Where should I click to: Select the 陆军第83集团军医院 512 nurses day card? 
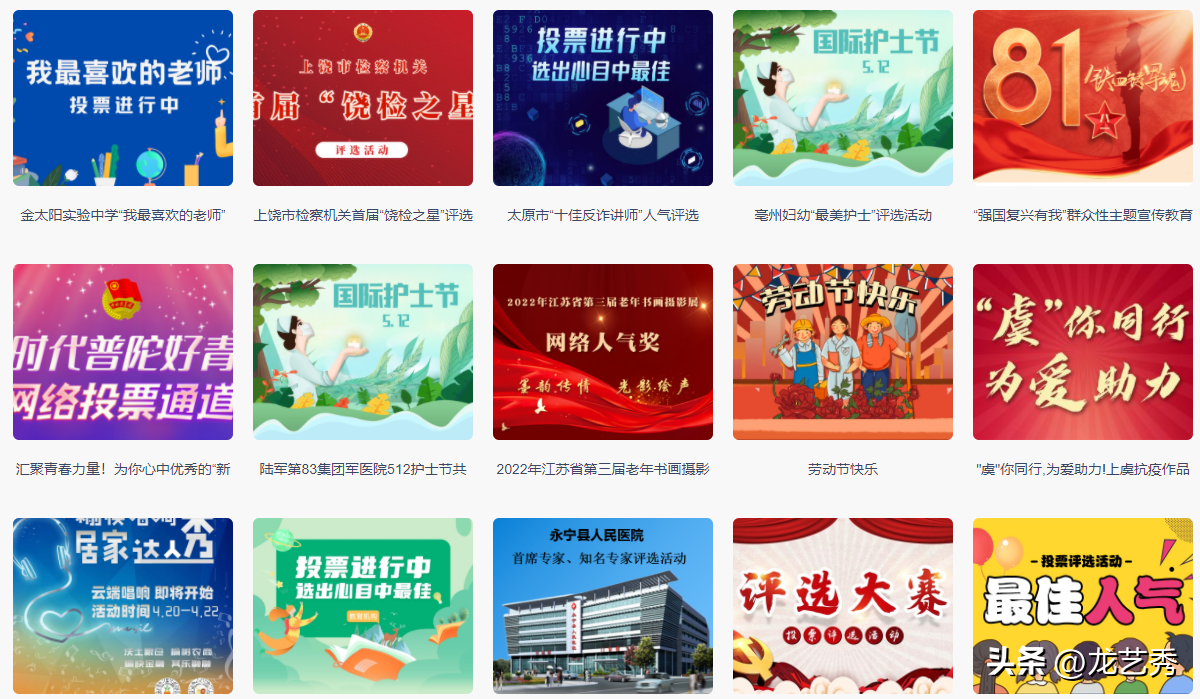pos(363,352)
